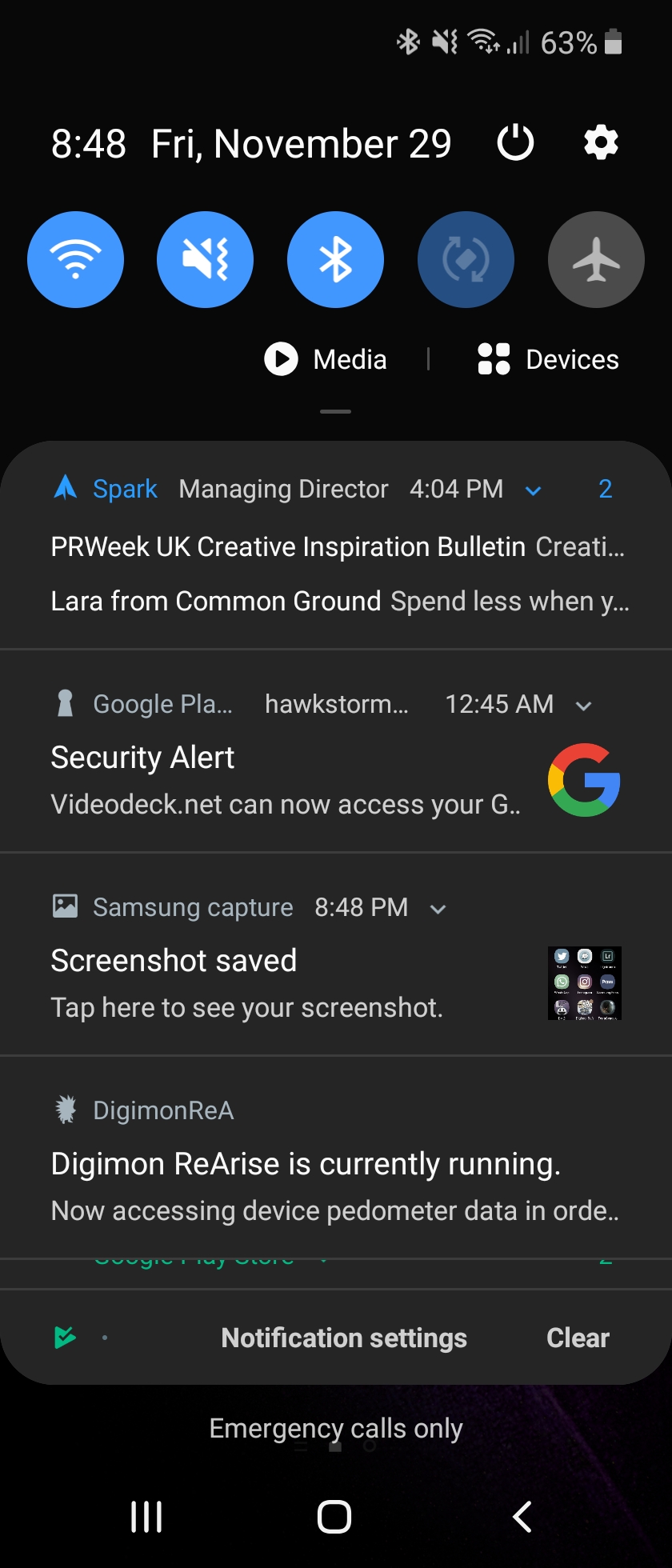The height and width of the screenshot is (1568, 672).
Task: Tap the home button in navigation bar
Action: (334, 1516)
